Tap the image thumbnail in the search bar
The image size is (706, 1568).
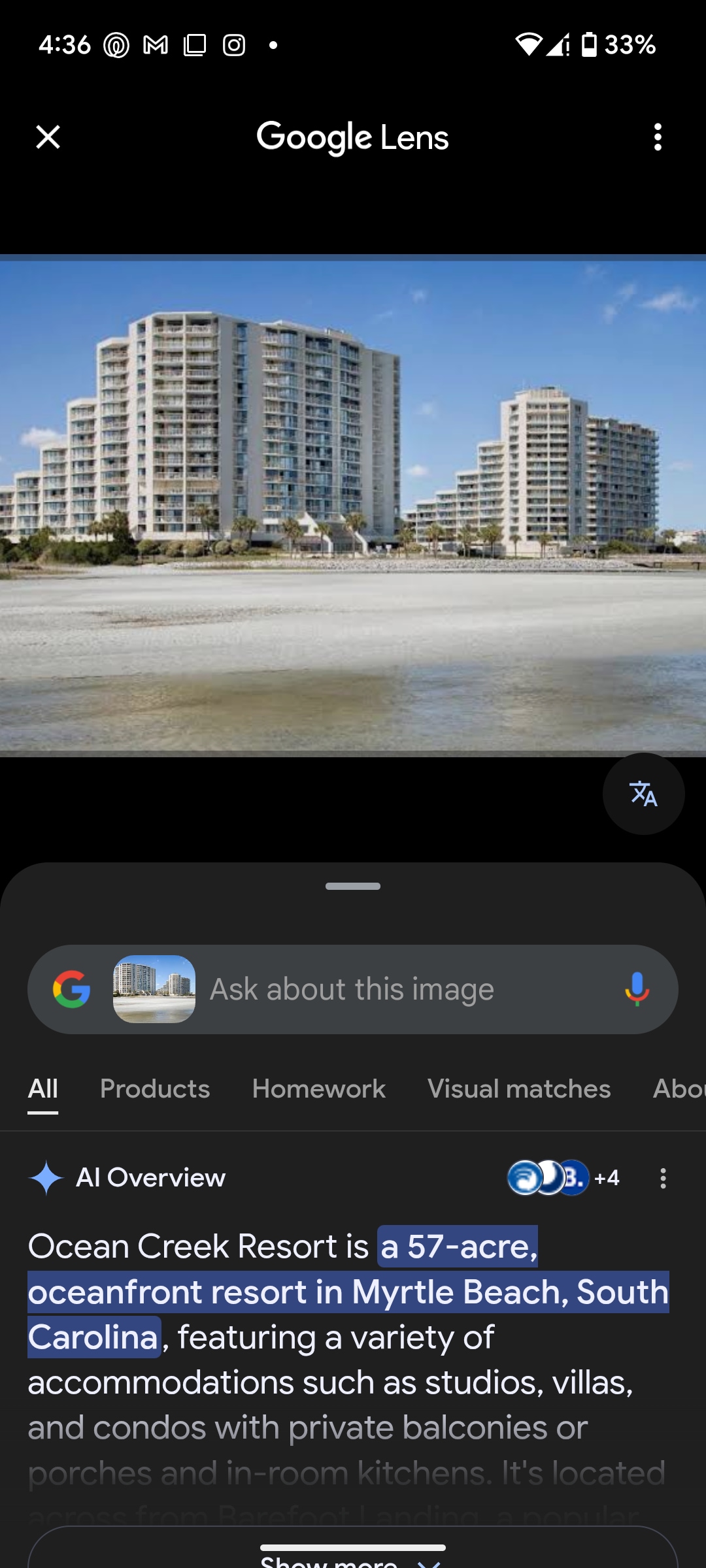tap(154, 989)
